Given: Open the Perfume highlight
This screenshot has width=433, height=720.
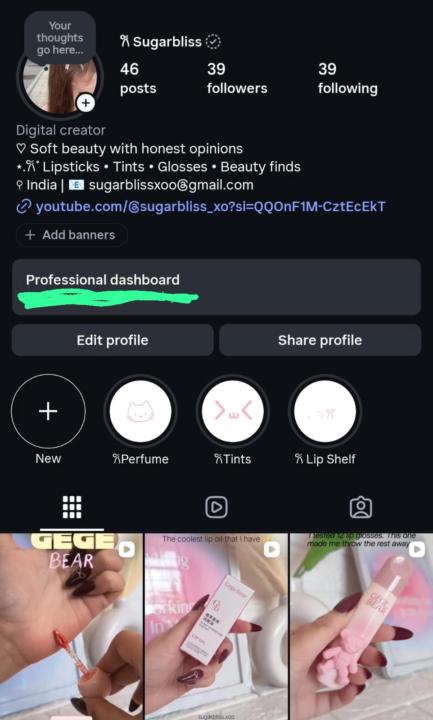Looking at the screenshot, I should pyautogui.click(x=141, y=411).
